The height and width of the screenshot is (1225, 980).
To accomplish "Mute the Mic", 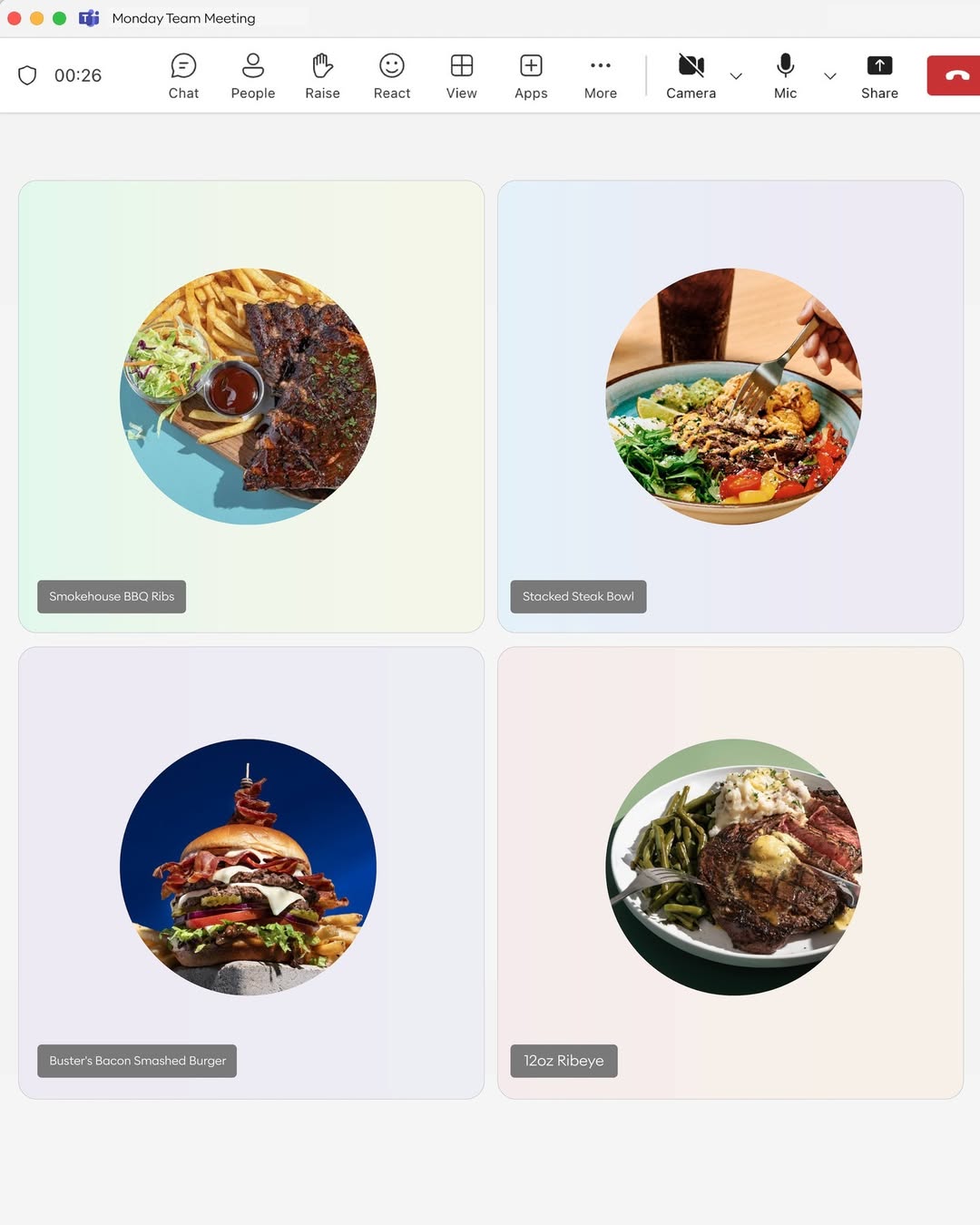I will tap(785, 76).
